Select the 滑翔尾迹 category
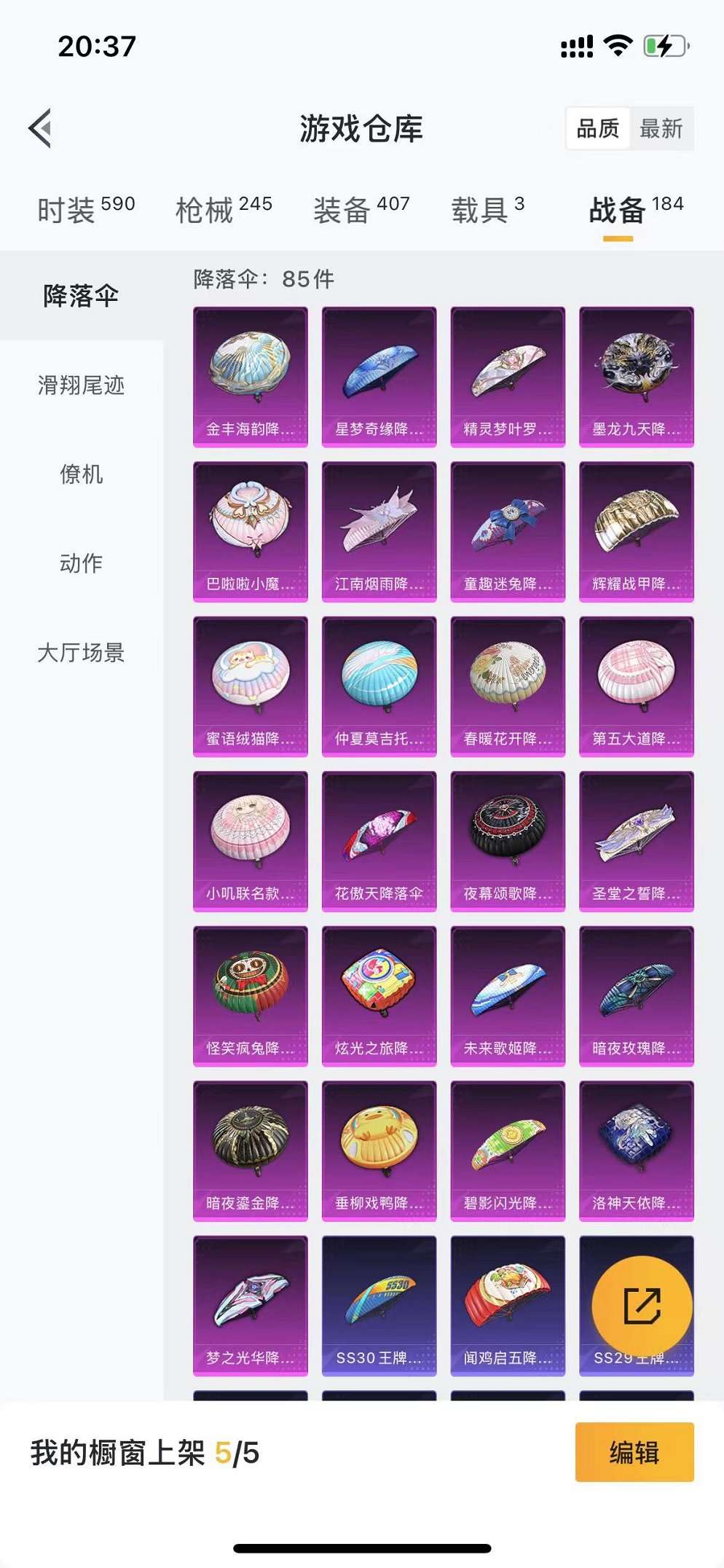Image resolution: width=724 pixels, height=1568 pixels. point(81,385)
